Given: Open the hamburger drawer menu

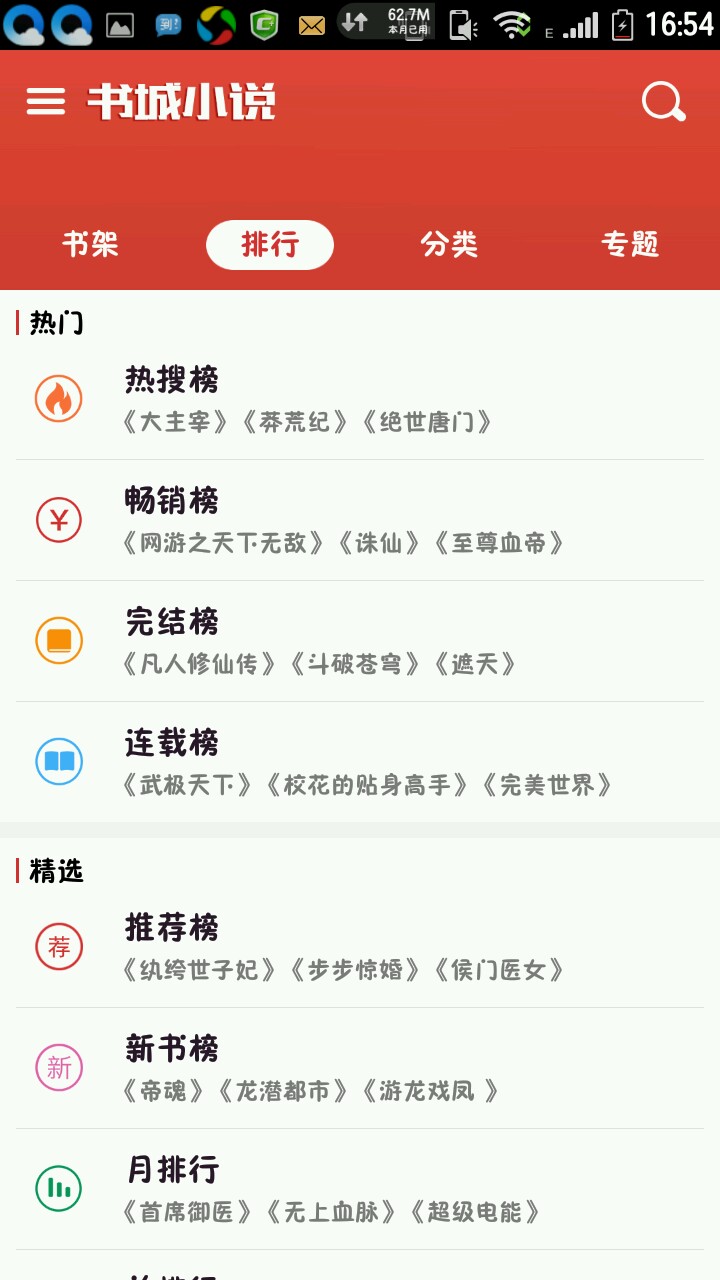Looking at the screenshot, I should tap(46, 101).
